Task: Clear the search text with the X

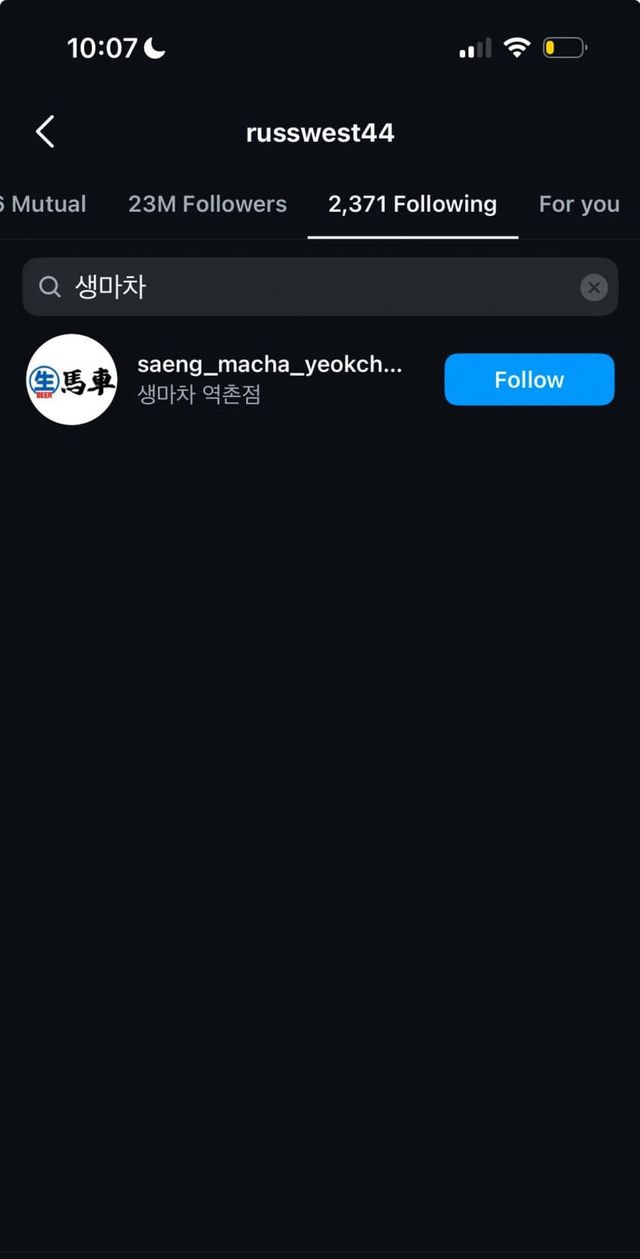Action: point(594,288)
